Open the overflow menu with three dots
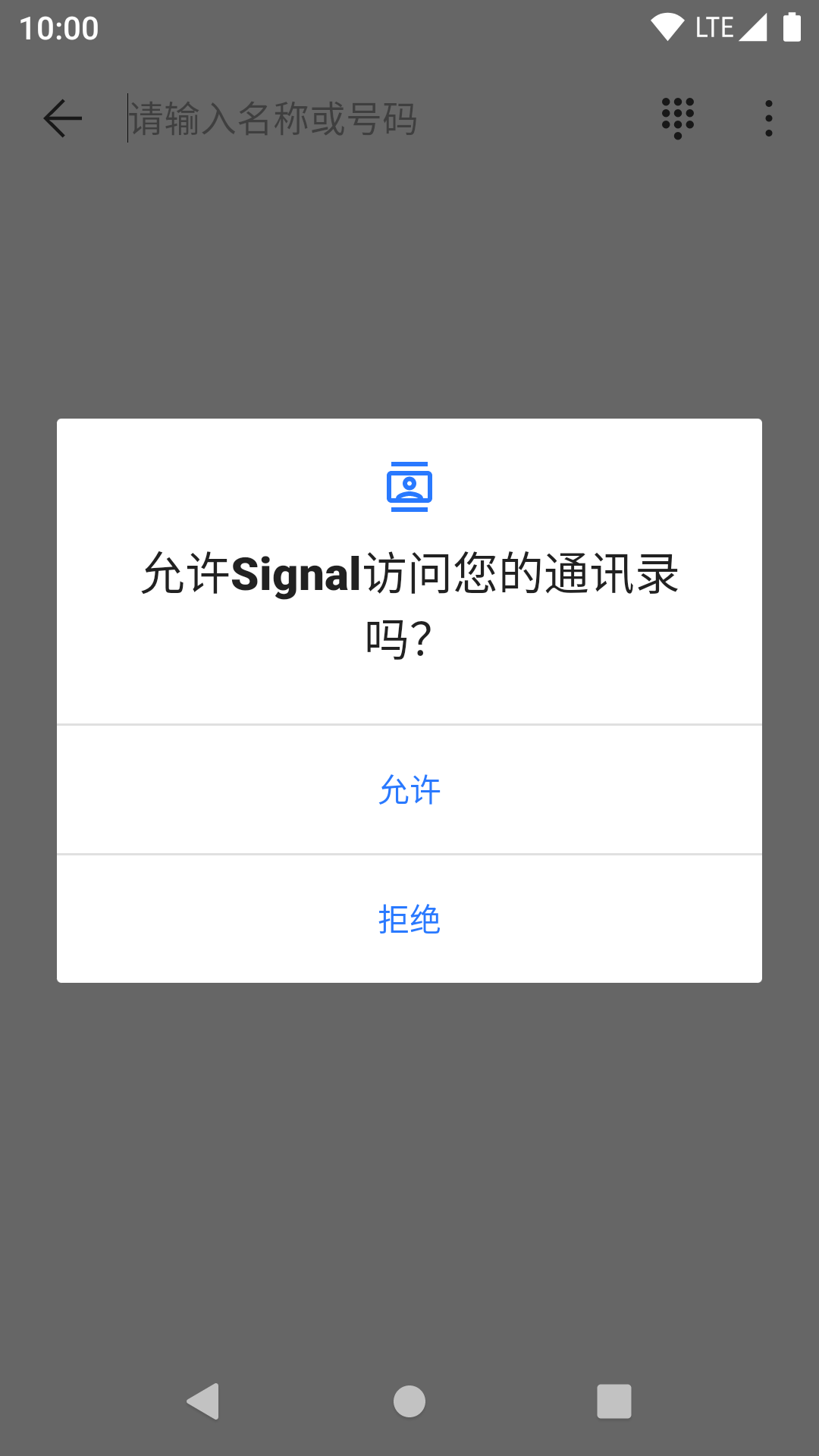This screenshot has height=1456, width=819. click(x=769, y=118)
